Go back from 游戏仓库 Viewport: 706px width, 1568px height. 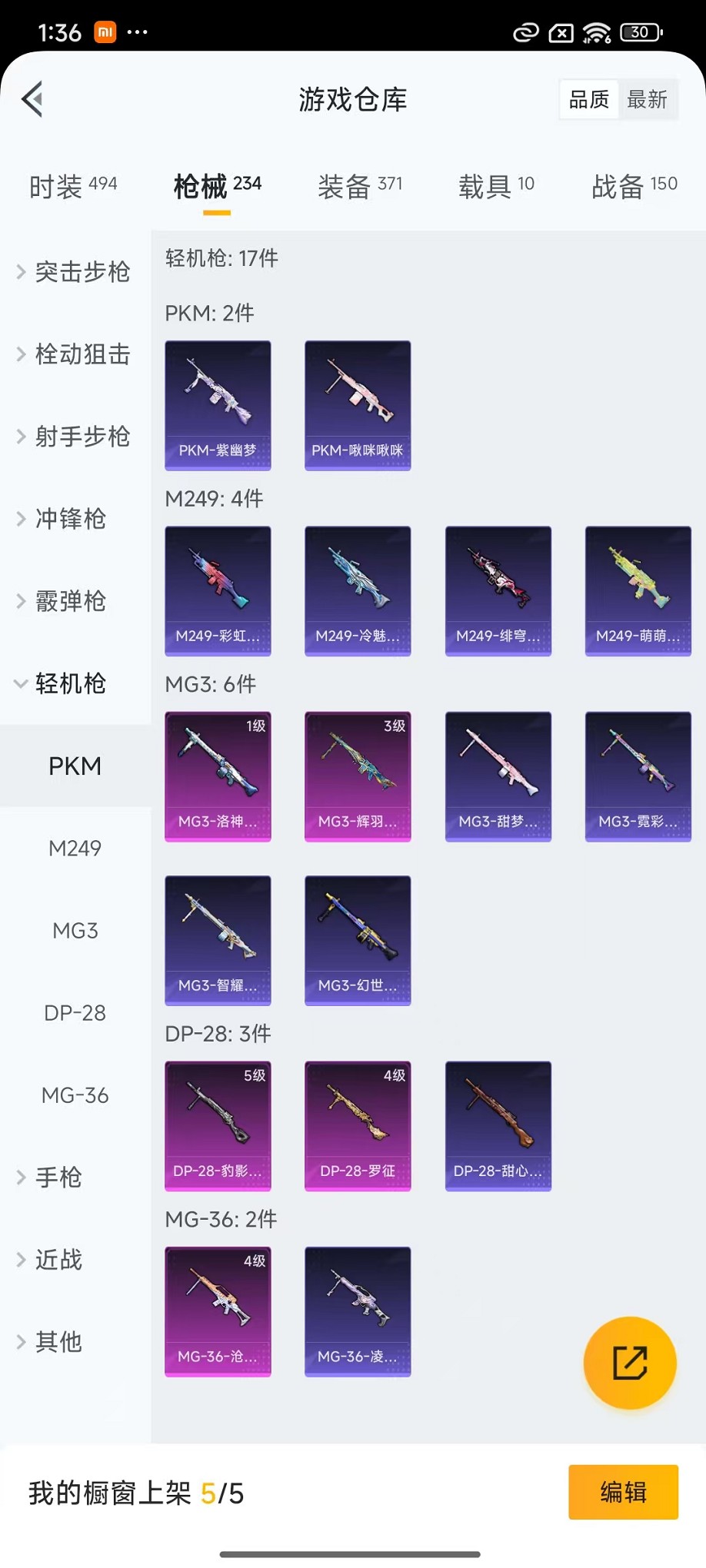[x=32, y=99]
